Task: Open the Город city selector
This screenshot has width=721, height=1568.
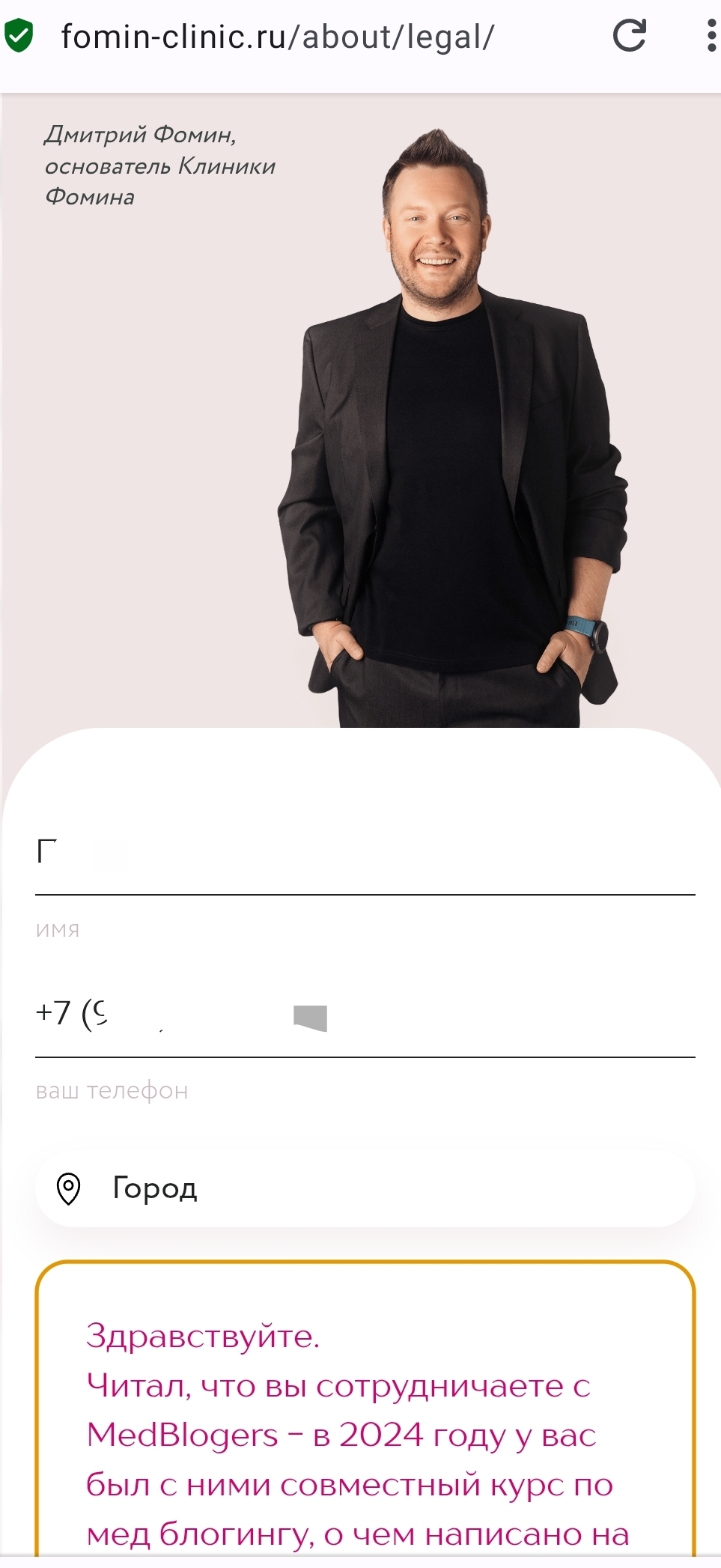Action: tap(365, 1188)
